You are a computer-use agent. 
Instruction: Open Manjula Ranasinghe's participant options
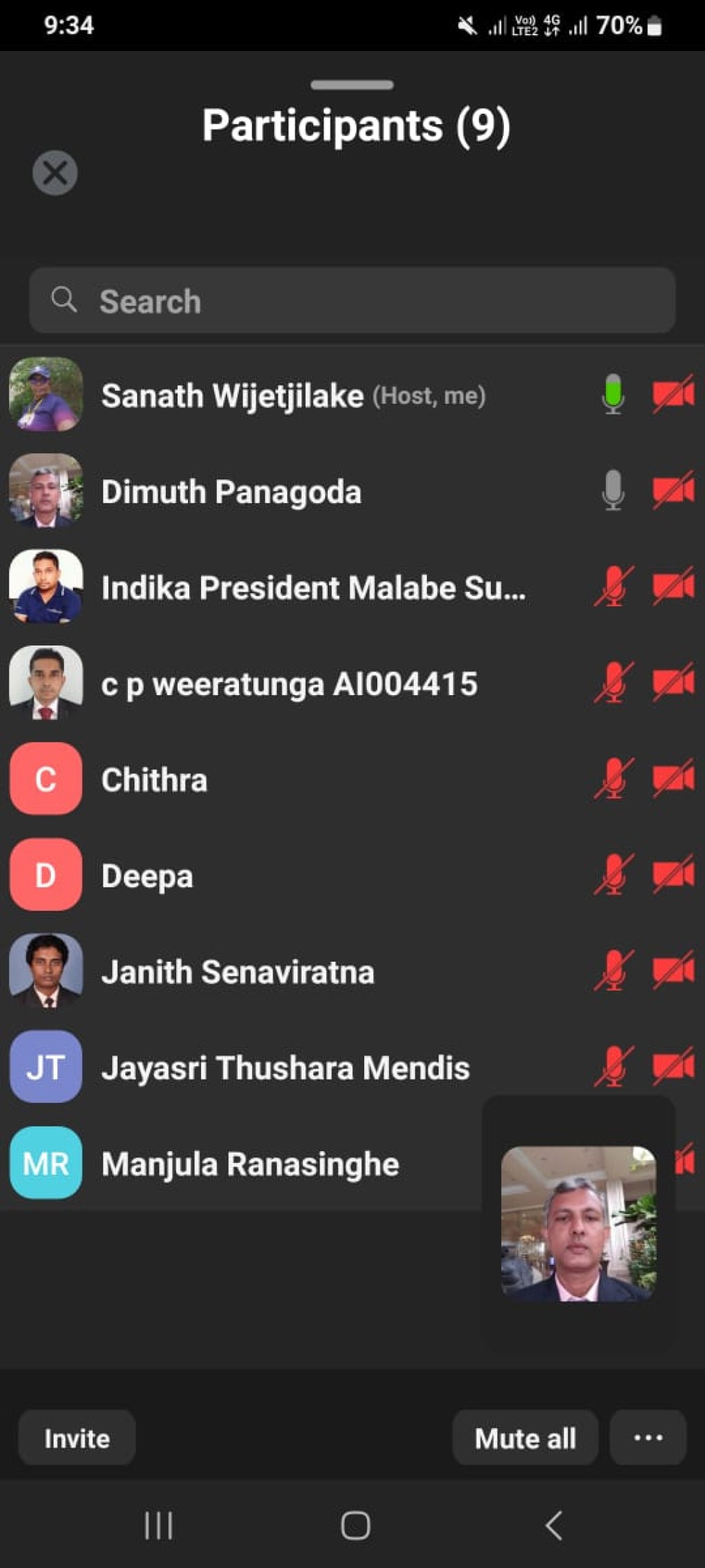point(241,1164)
